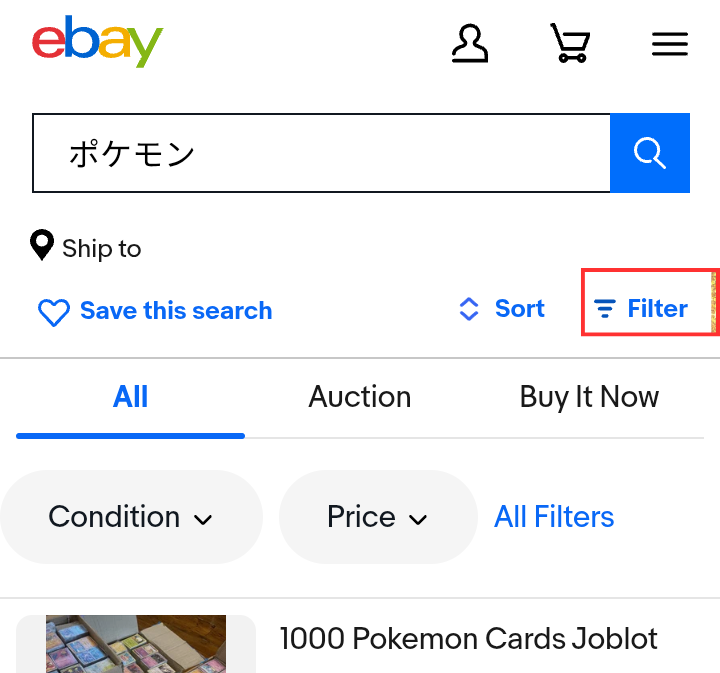Expand the Condition dropdown

coord(130,517)
